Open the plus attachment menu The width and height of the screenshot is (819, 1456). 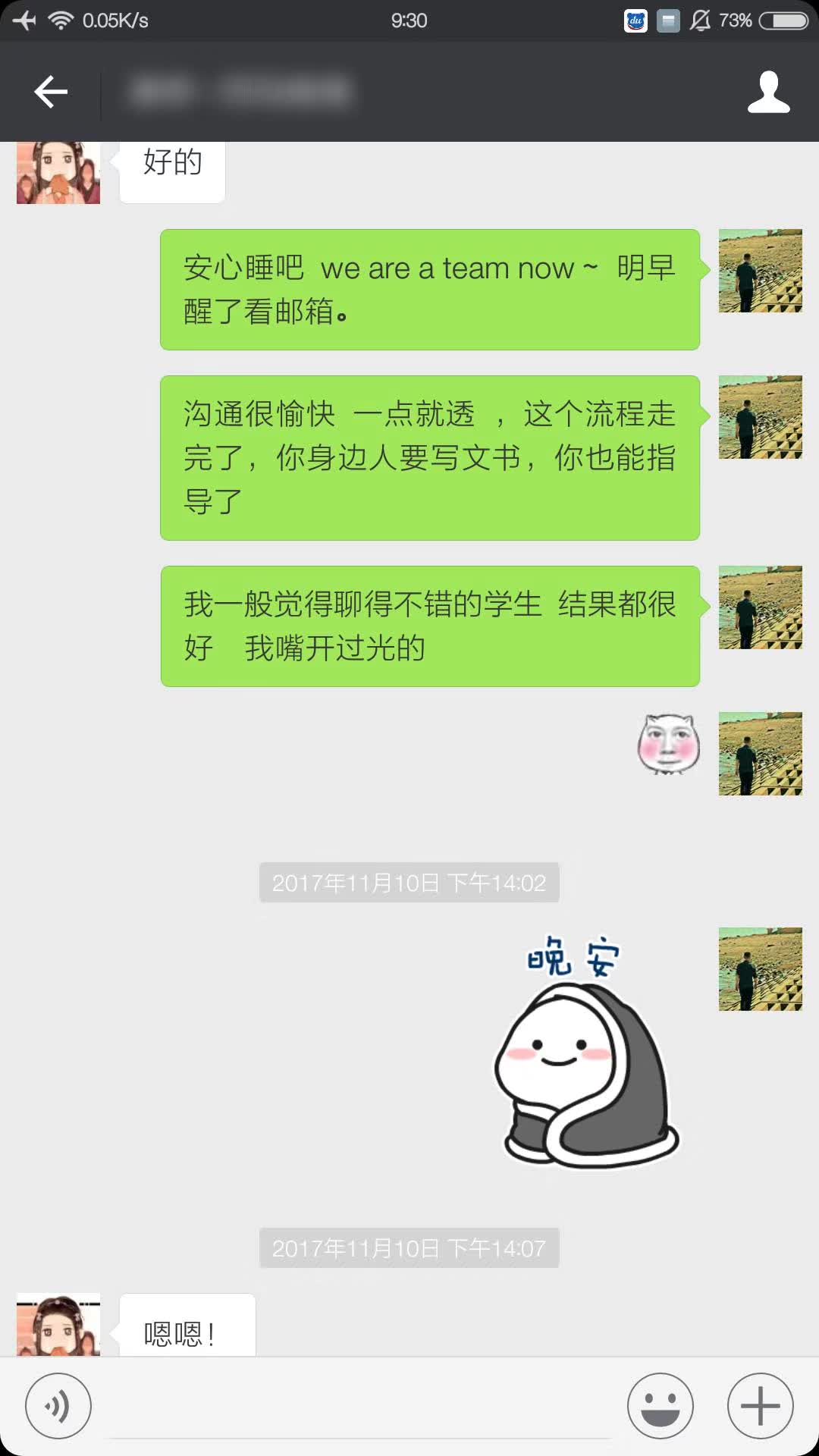click(x=760, y=1405)
